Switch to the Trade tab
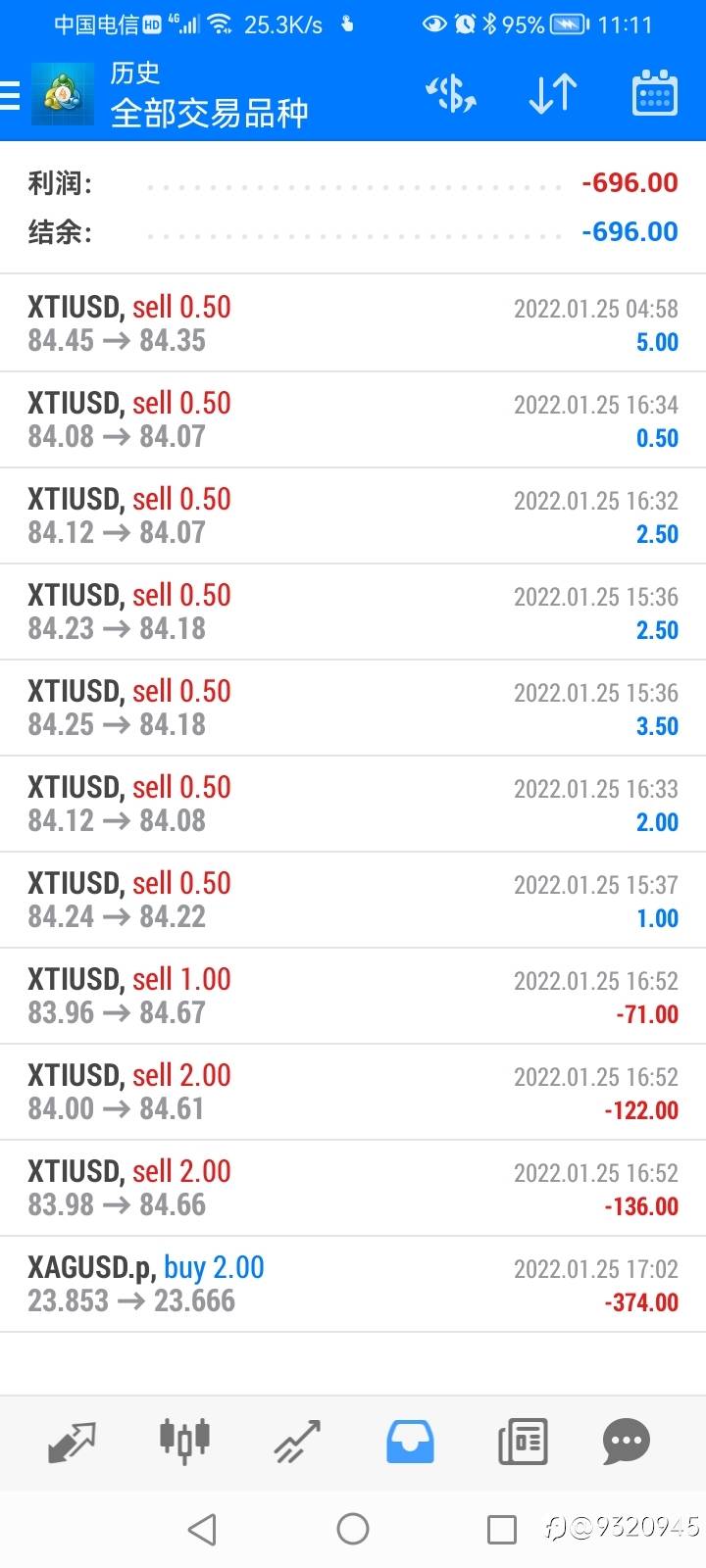This screenshot has width=706, height=1568. pos(297,1442)
